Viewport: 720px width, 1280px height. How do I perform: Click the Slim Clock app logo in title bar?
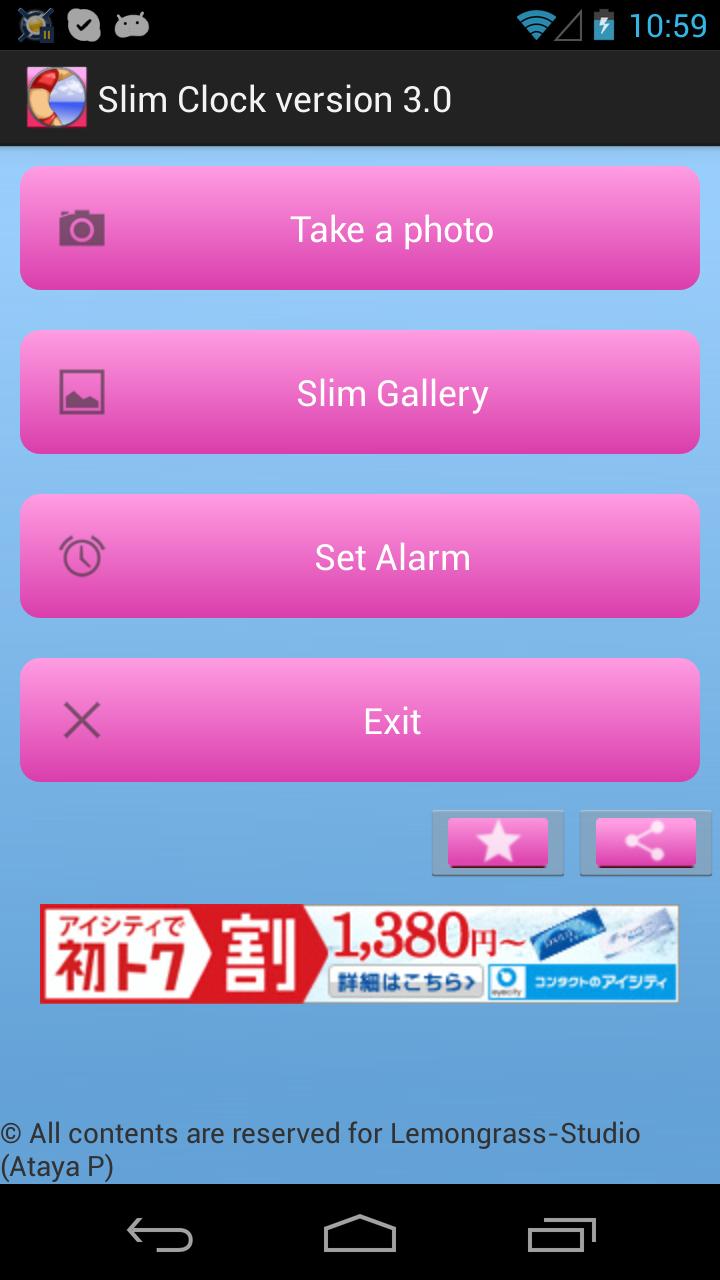(57, 97)
